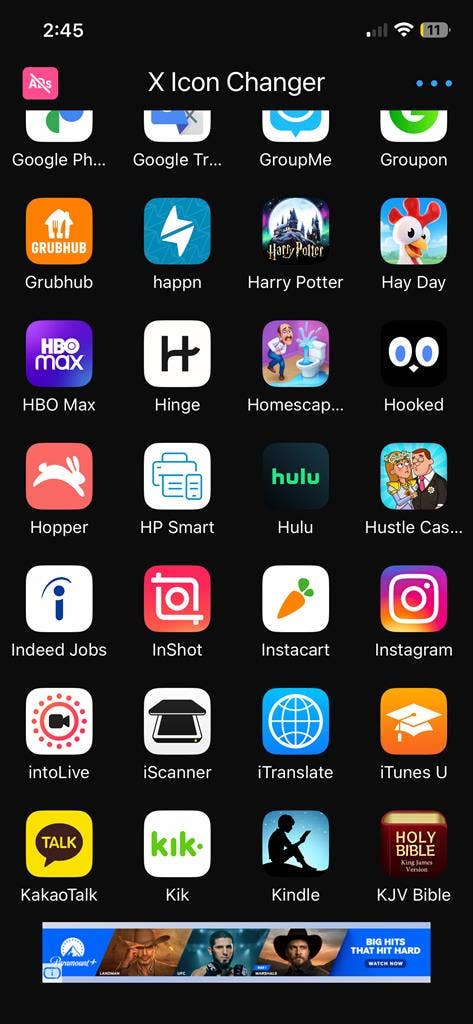
Task: Select the Hopper rabbit icon
Action: [x=59, y=476]
